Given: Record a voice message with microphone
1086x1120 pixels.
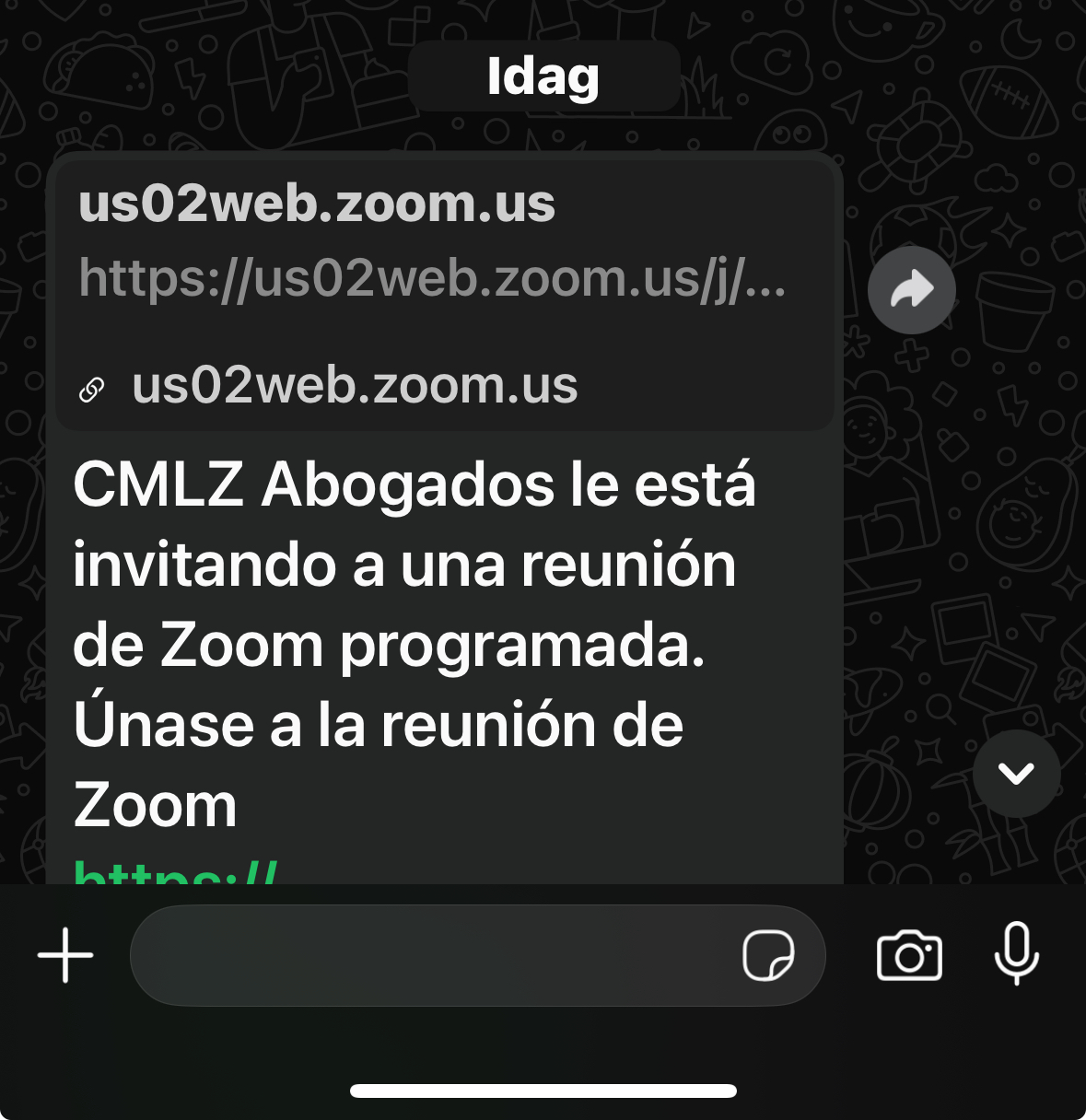Looking at the screenshot, I should pyautogui.click(x=1016, y=955).
